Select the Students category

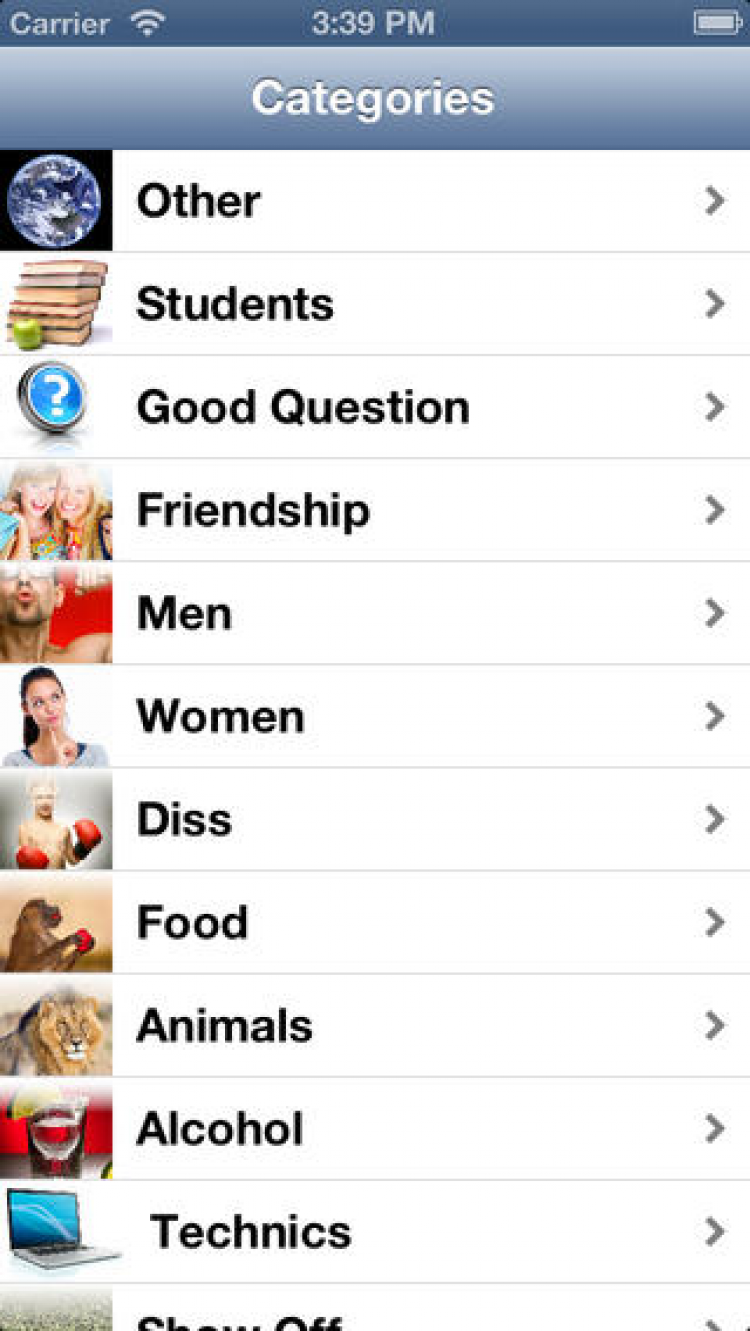375,304
